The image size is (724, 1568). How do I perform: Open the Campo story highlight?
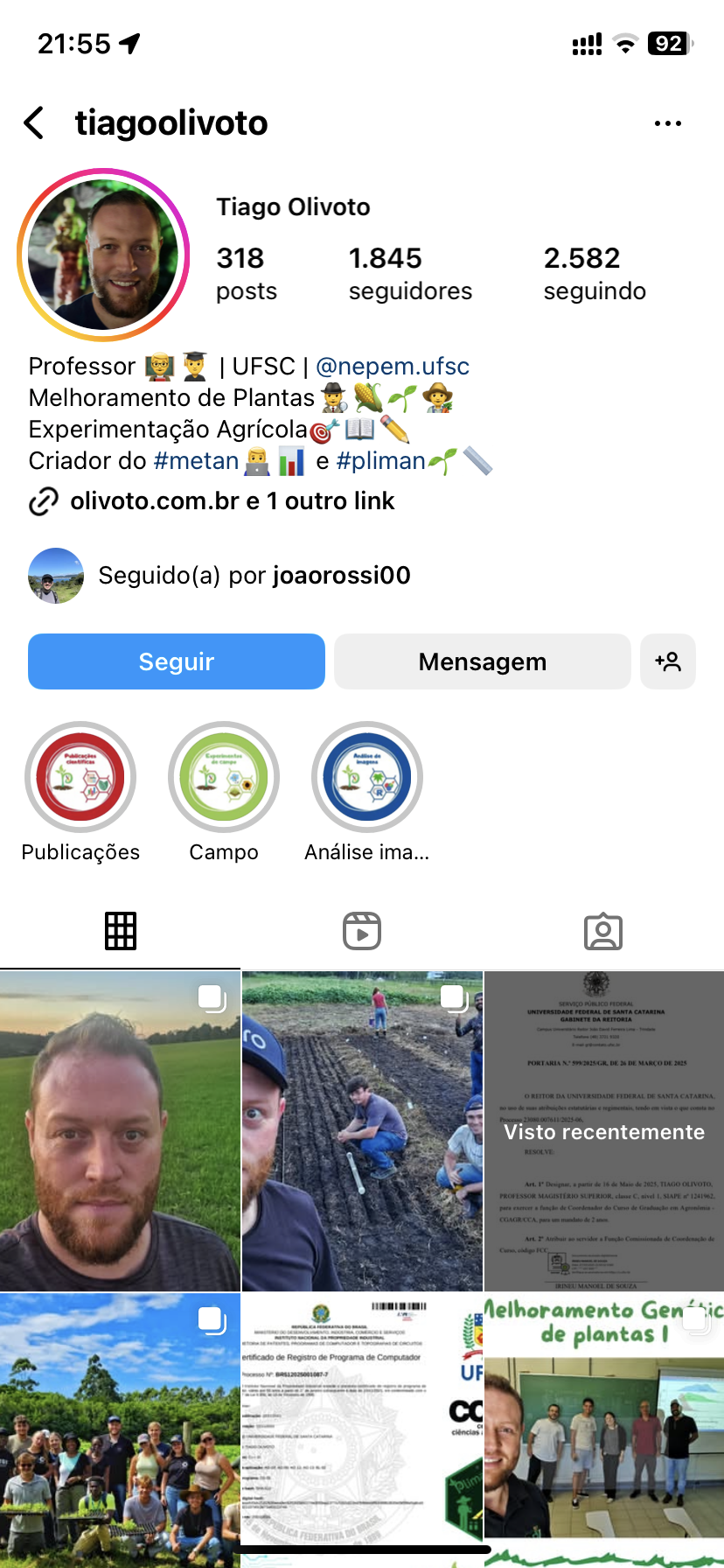[224, 777]
